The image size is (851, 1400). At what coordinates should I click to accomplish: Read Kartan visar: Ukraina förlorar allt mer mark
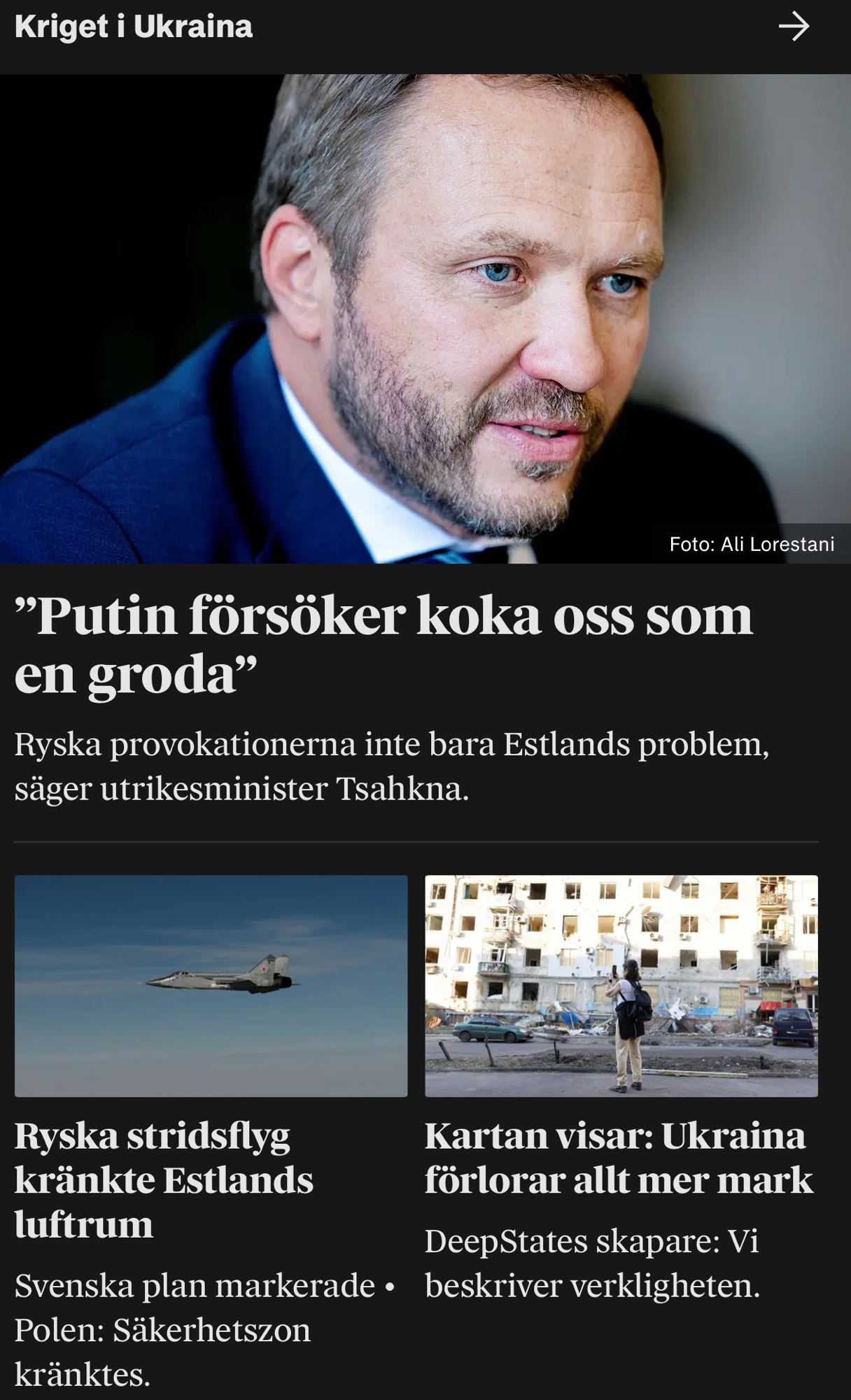[618, 1158]
